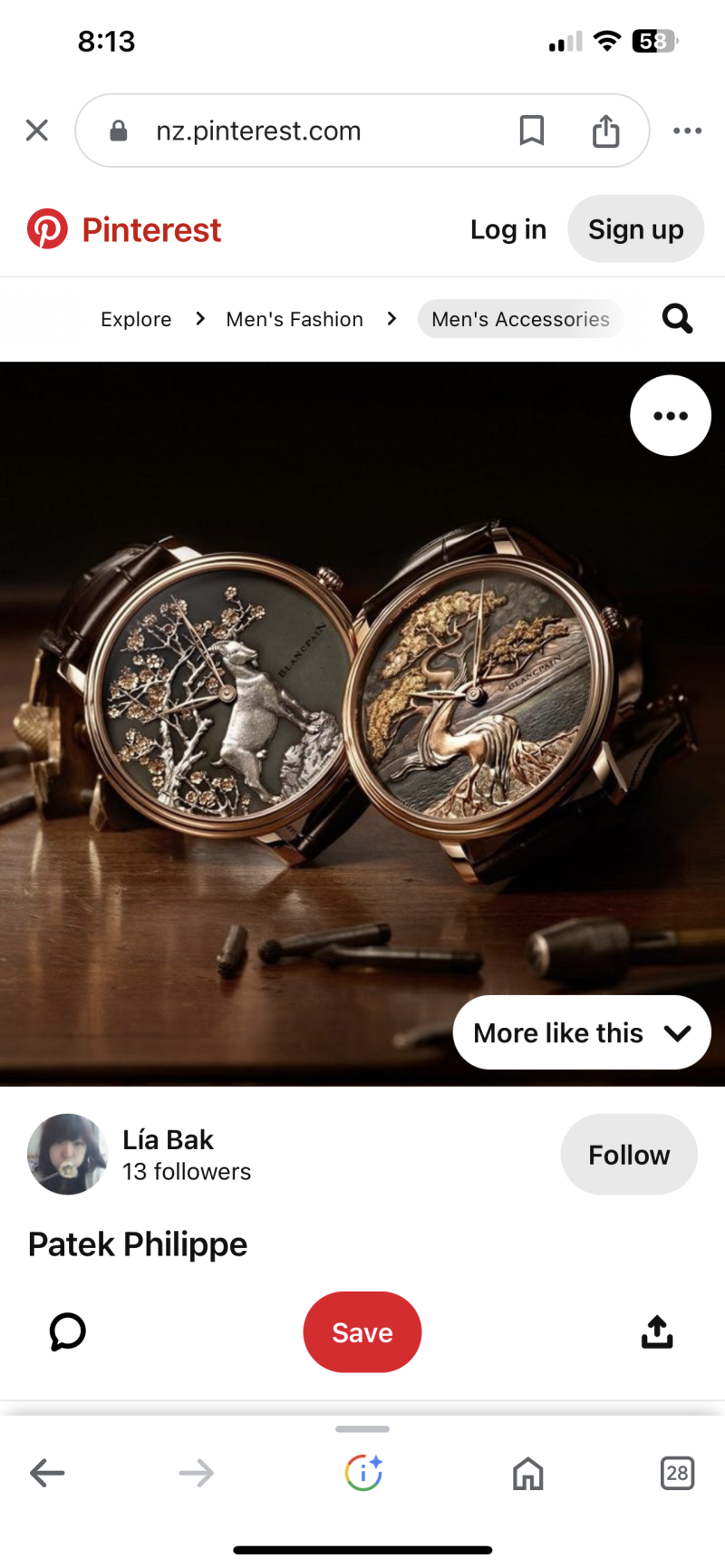Tap Log in
The width and height of the screenshot is (725, 1568).
point(507,229)
